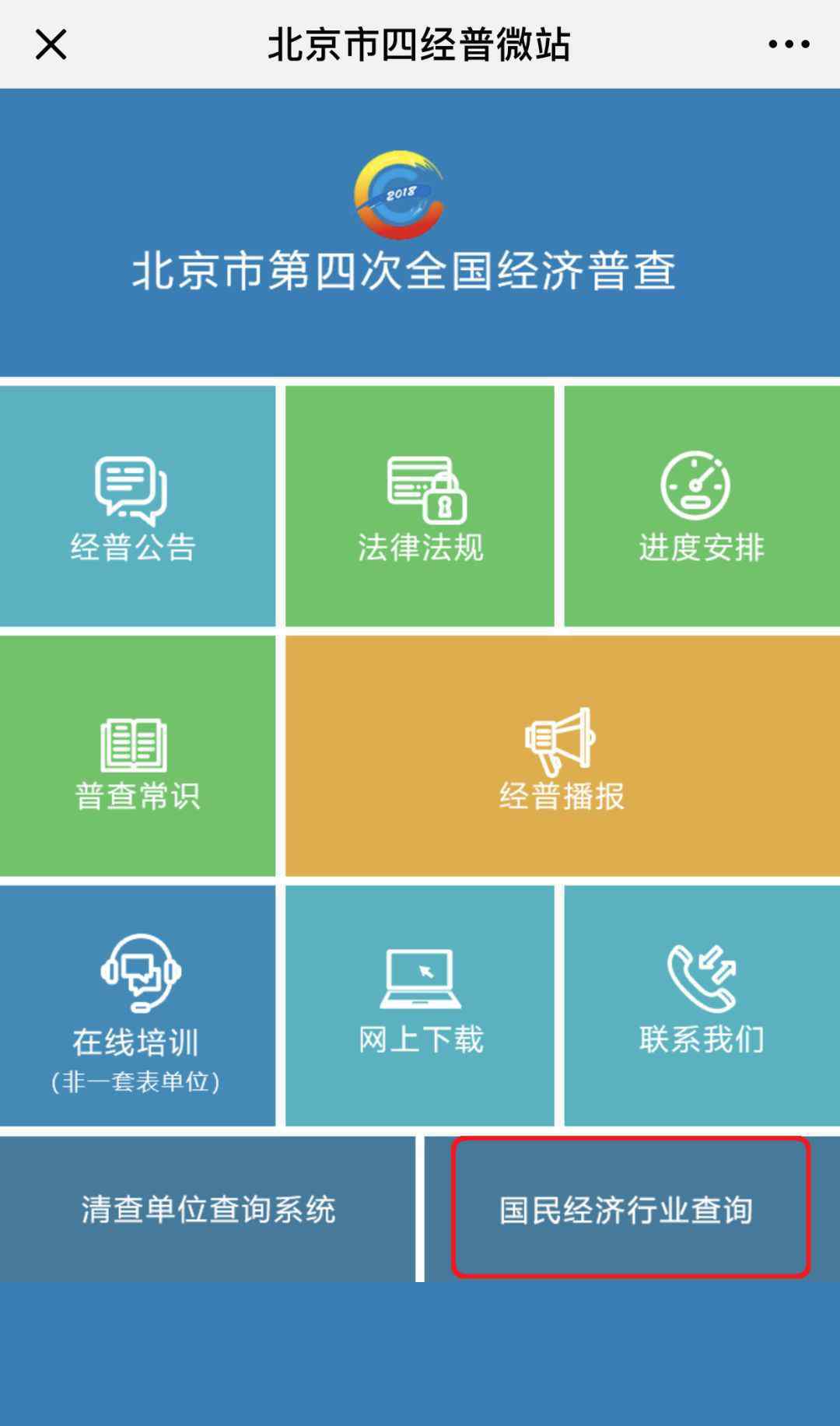Open 清查单位查询系统
The height and width of the screenshot is (1426, 840).
coord(208,1209)
